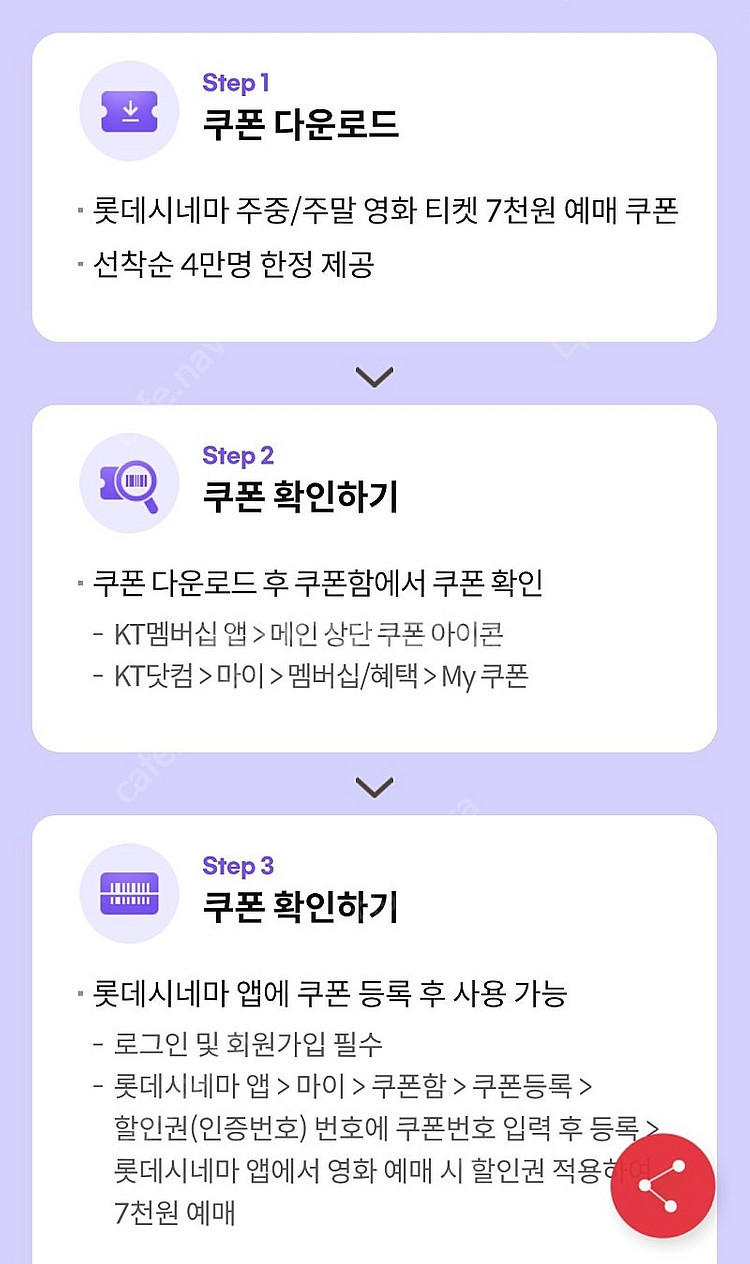The height and width of the screenshot is (1264, 750).
Task: Click the ticket download icon in Step 1
Action: 128,110
